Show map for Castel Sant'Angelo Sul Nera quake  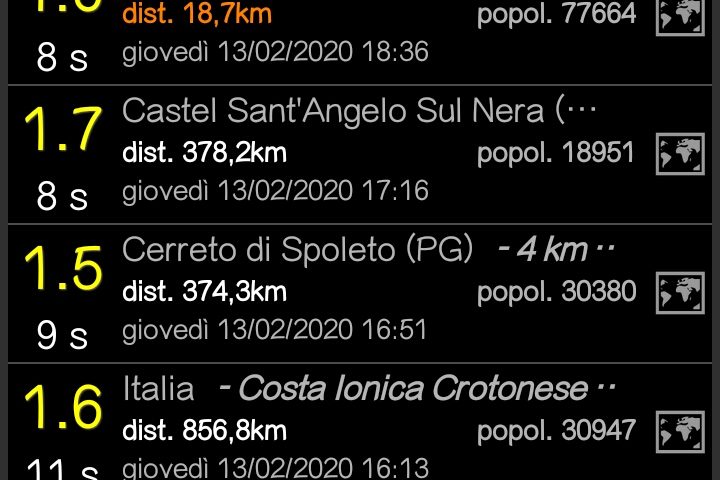pyautogui.click(x=679, y=153)
